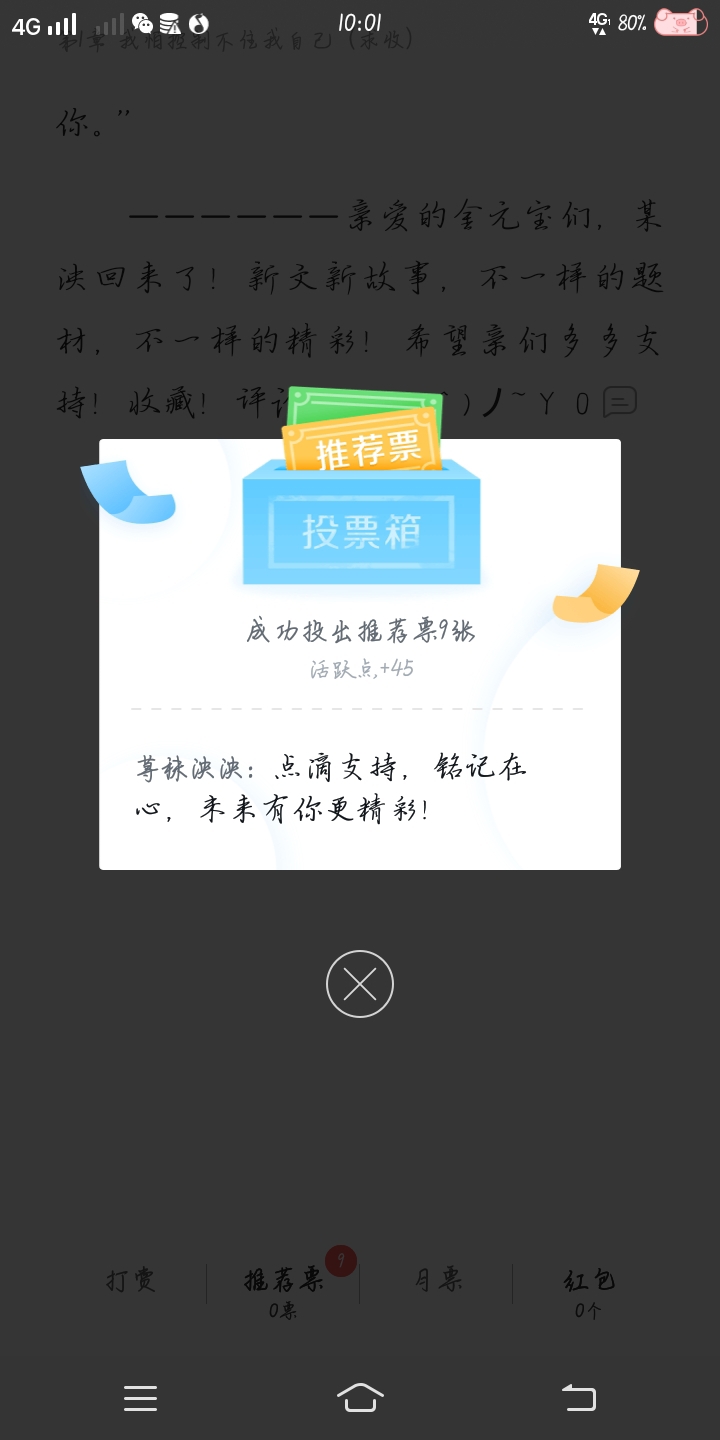
Task: Go to the home screen
Action: [360, 1397]
